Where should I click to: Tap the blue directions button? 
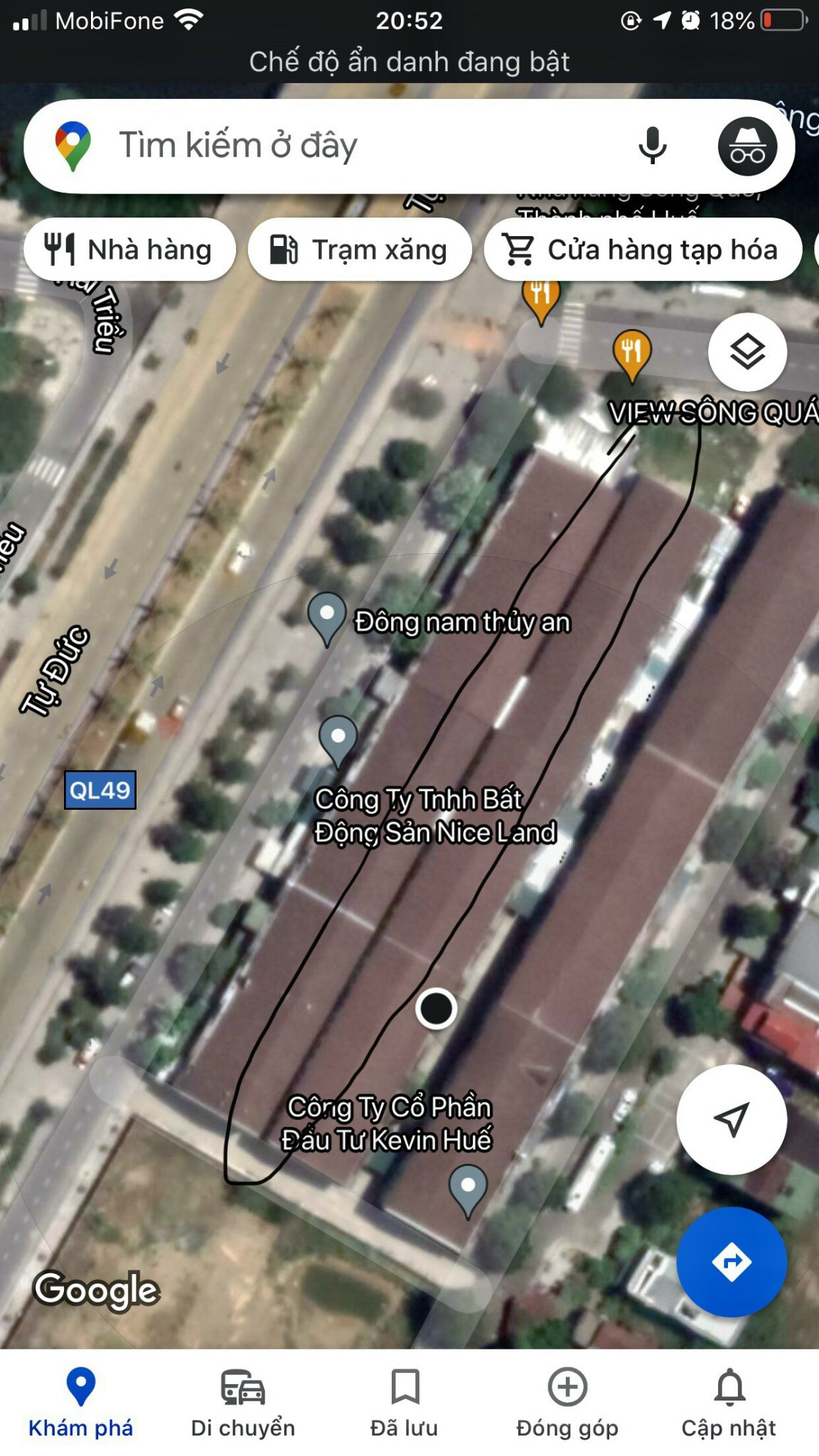pyautogui.click(x=731, y=1262)
